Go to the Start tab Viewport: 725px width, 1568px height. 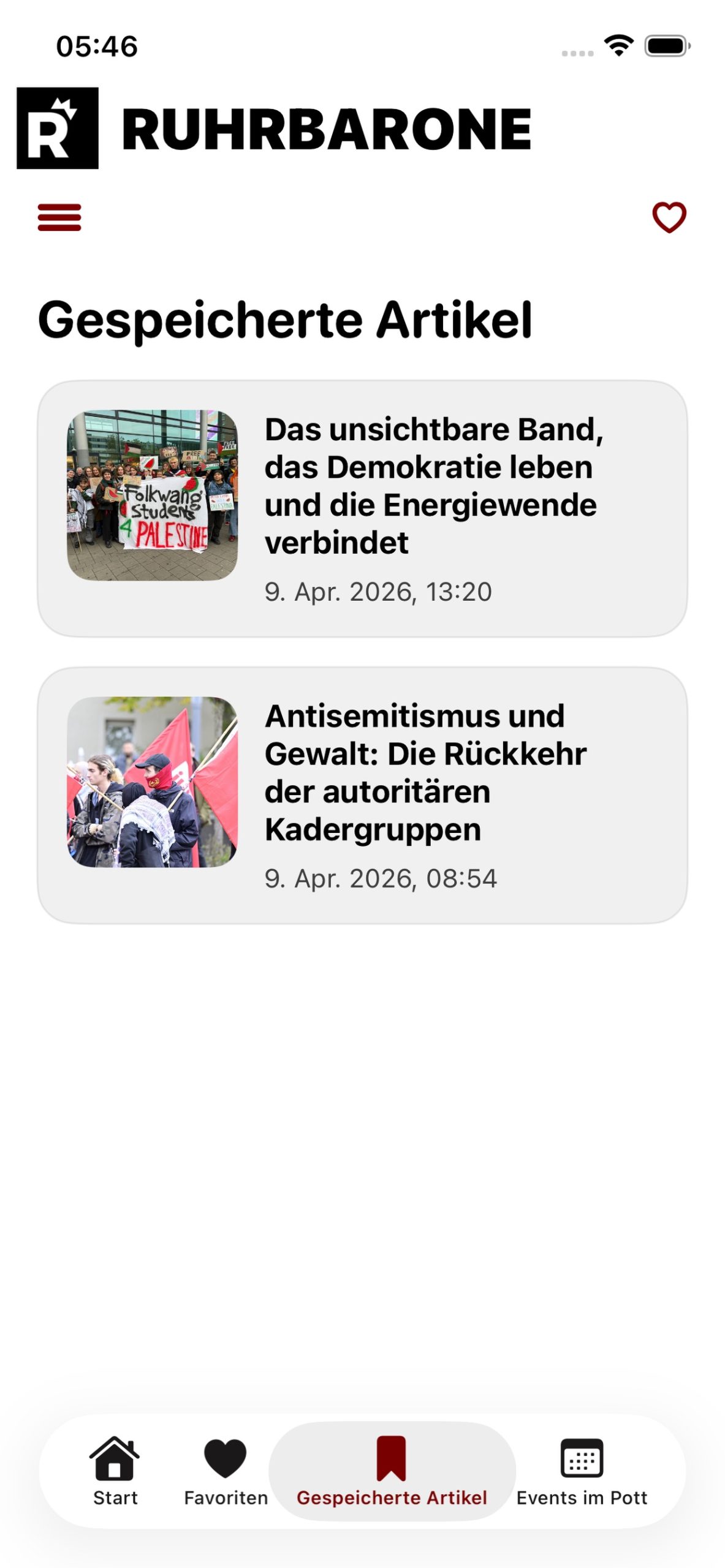pyautogui.click(x=115, y=1470)
